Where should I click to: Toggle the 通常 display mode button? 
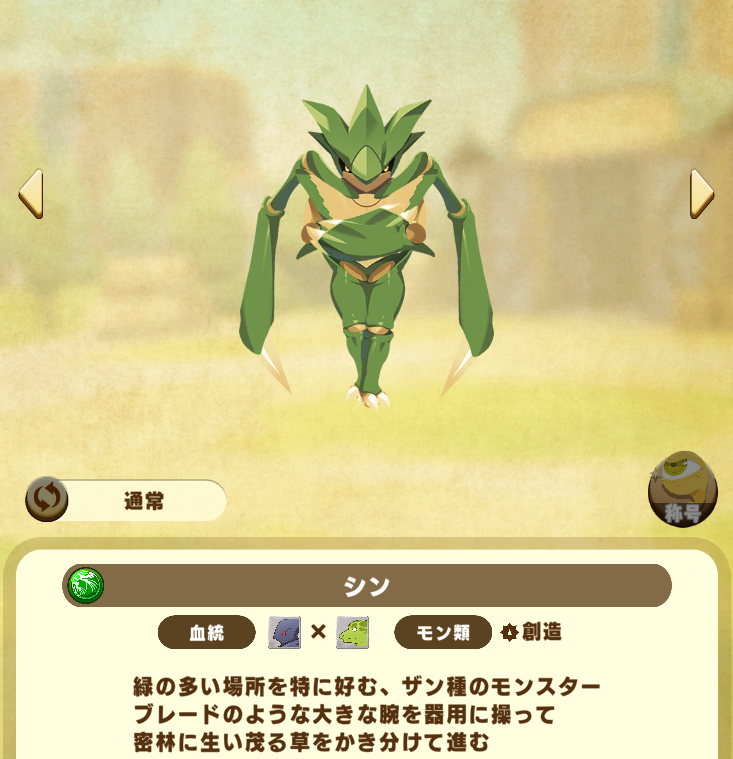click(126, 500)
